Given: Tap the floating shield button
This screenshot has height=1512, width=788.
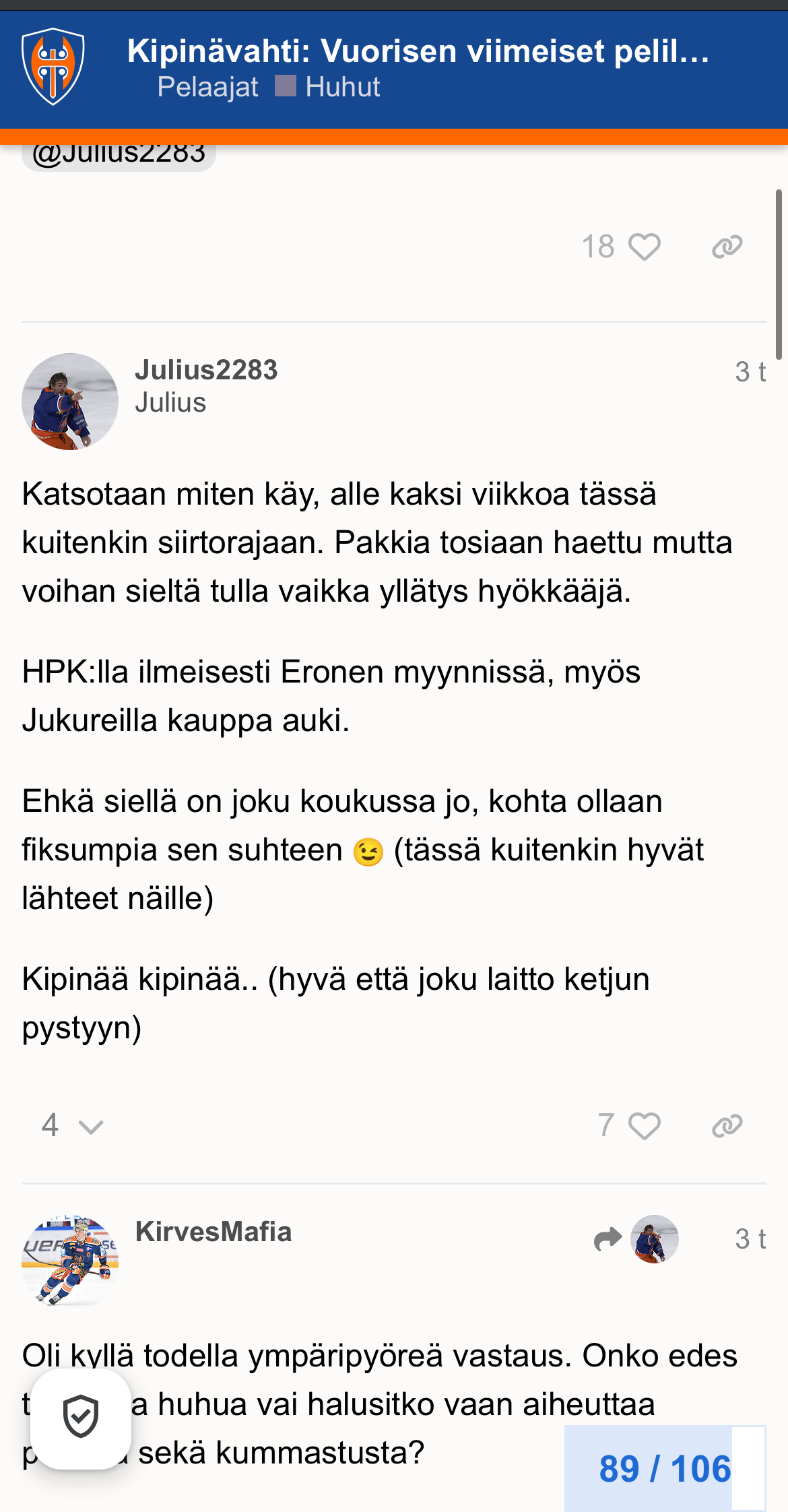Looking at the screenshot, I should [x=81, y=1416].
